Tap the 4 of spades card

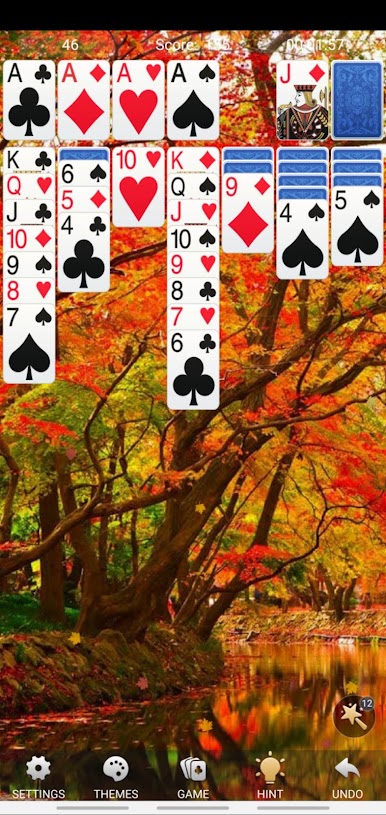coord(302,239)
